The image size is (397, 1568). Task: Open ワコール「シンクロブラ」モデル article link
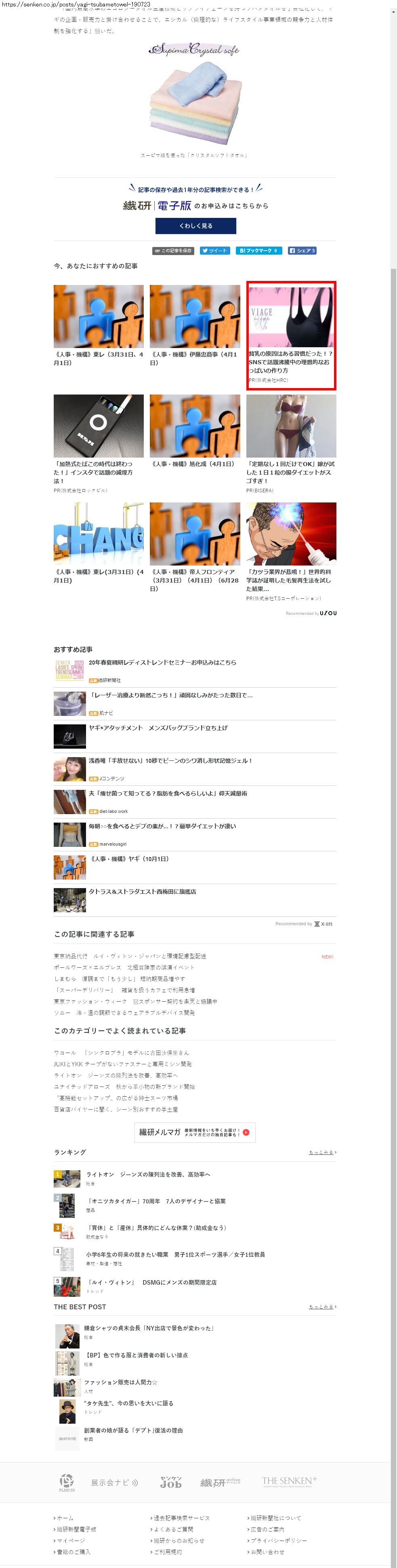point(121,1053)
